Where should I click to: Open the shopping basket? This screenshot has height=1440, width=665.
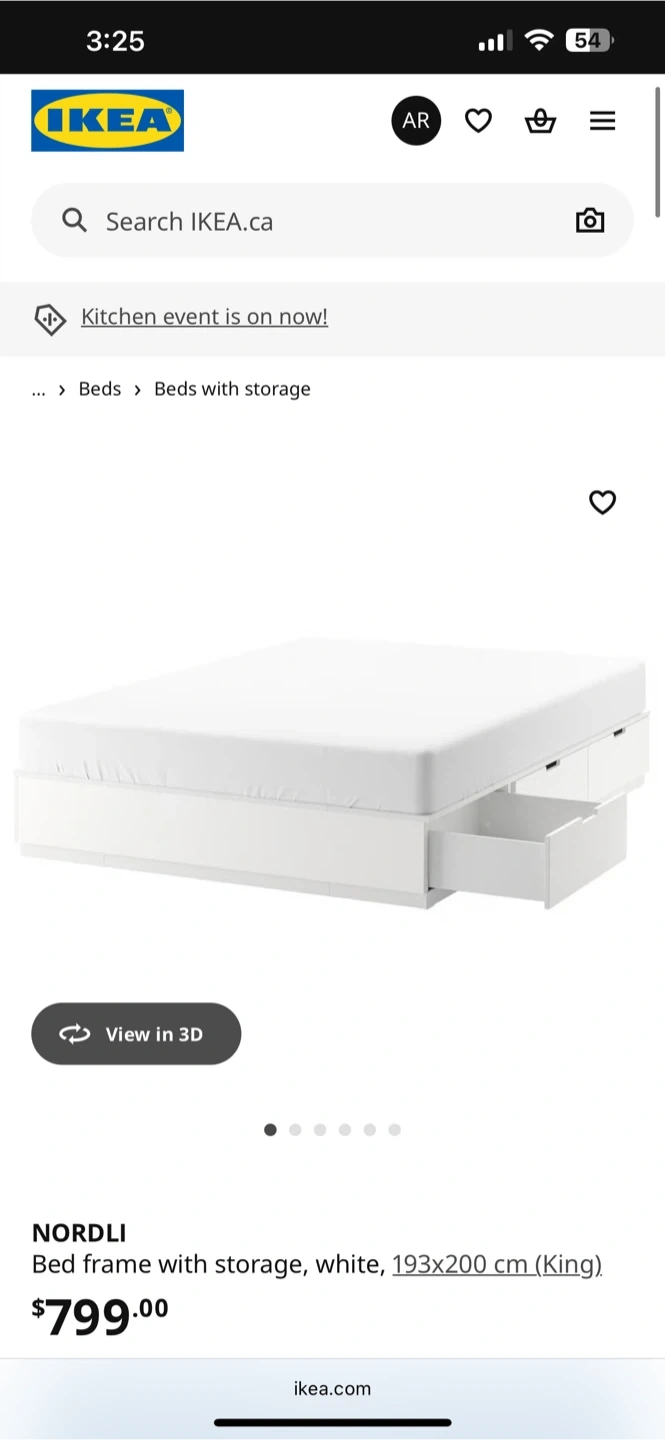tap(540, 121)
